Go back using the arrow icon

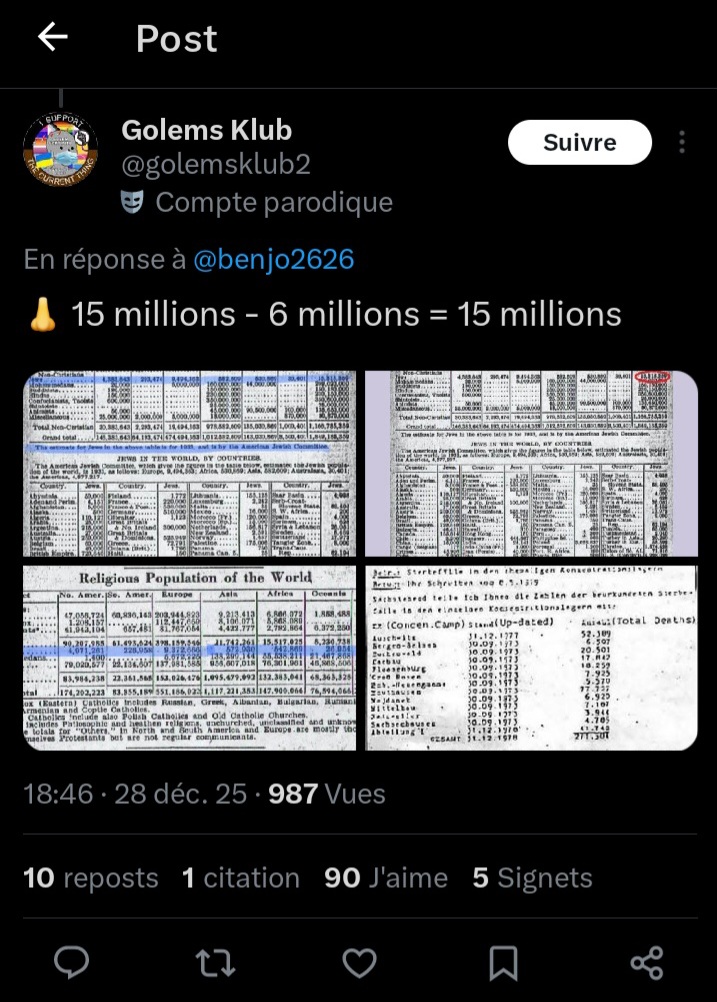pyautogui.click(x=52, y=38)
